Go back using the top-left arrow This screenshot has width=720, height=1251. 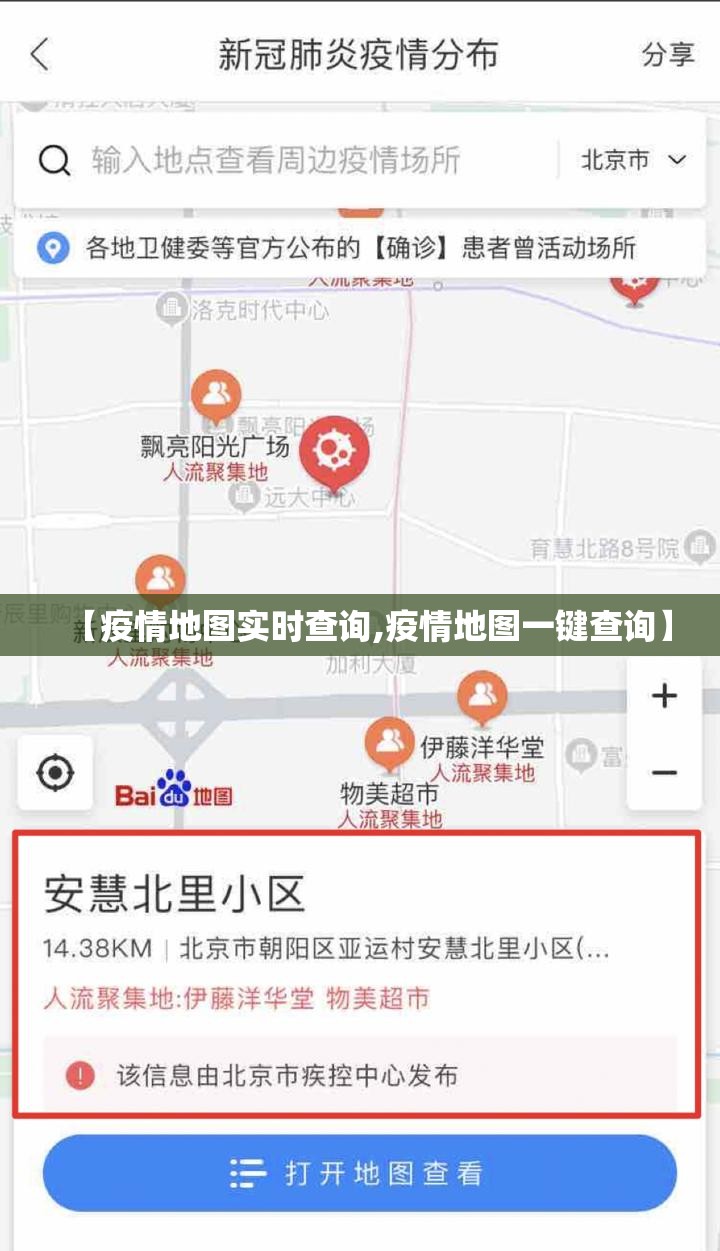coord(40,54)
